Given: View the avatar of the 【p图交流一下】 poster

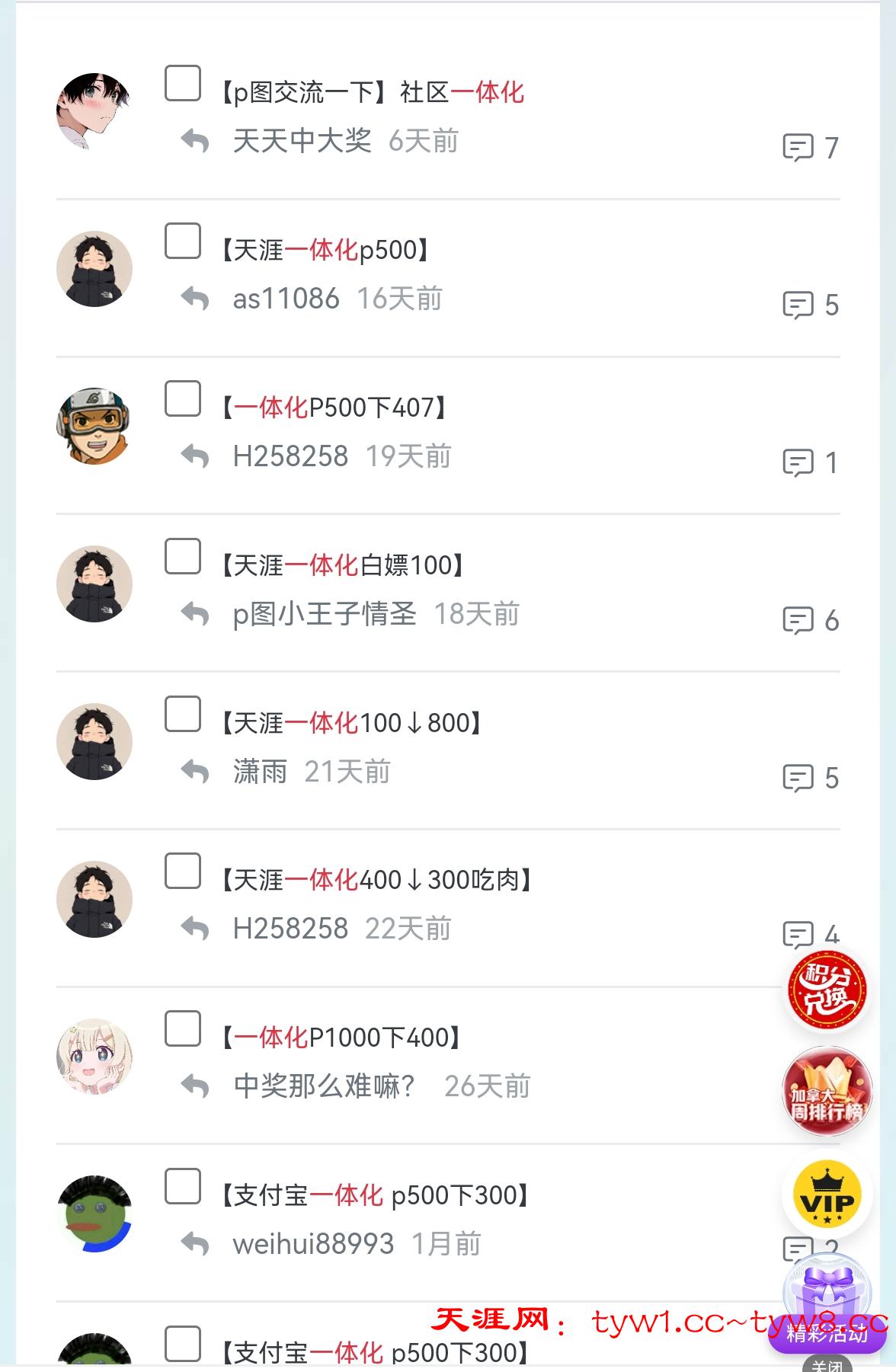Looking at the screenshot, I should 94,111.
